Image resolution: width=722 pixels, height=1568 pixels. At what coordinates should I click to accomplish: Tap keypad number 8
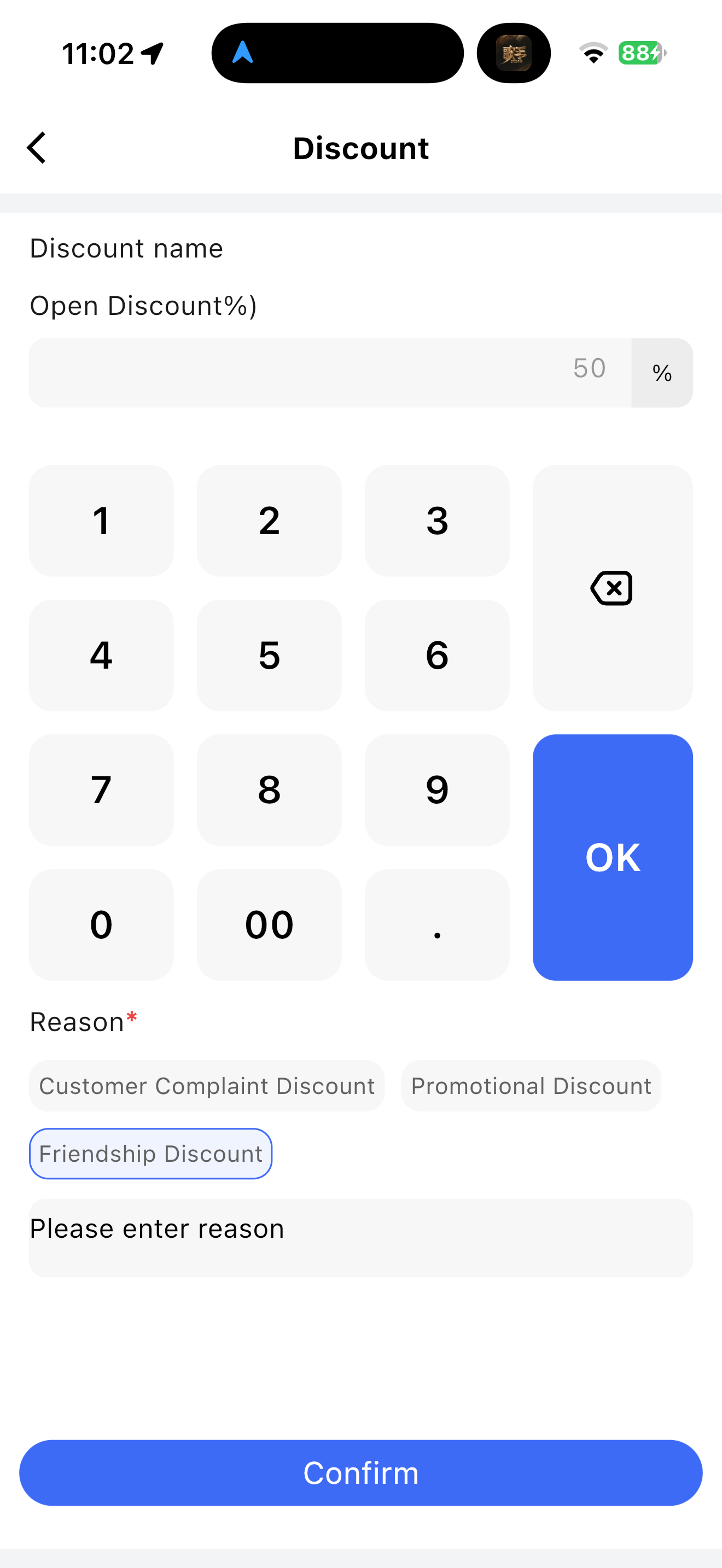pyautogui.click(x=269, y=790)
